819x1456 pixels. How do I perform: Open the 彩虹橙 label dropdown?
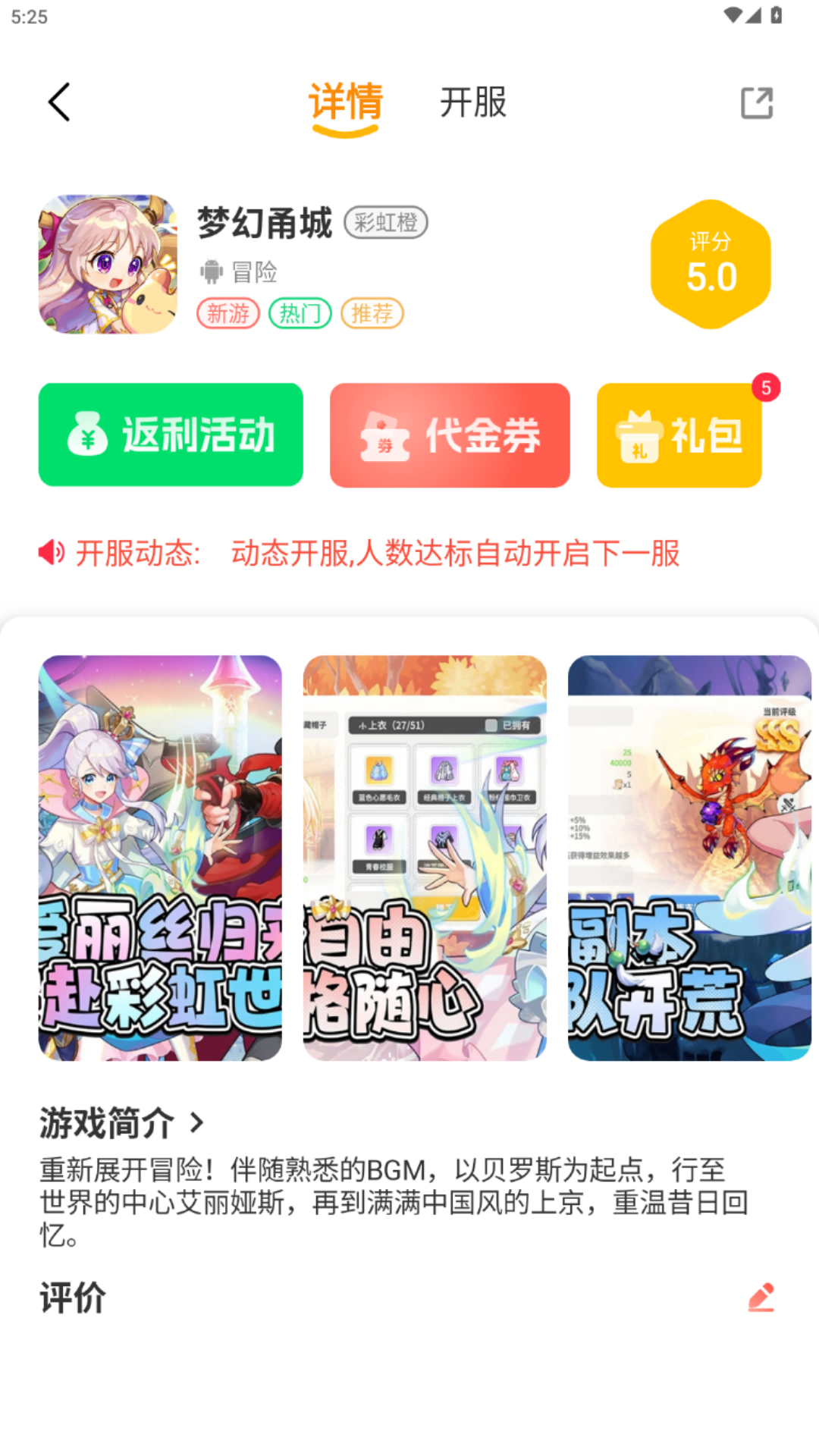click(387, 223)
